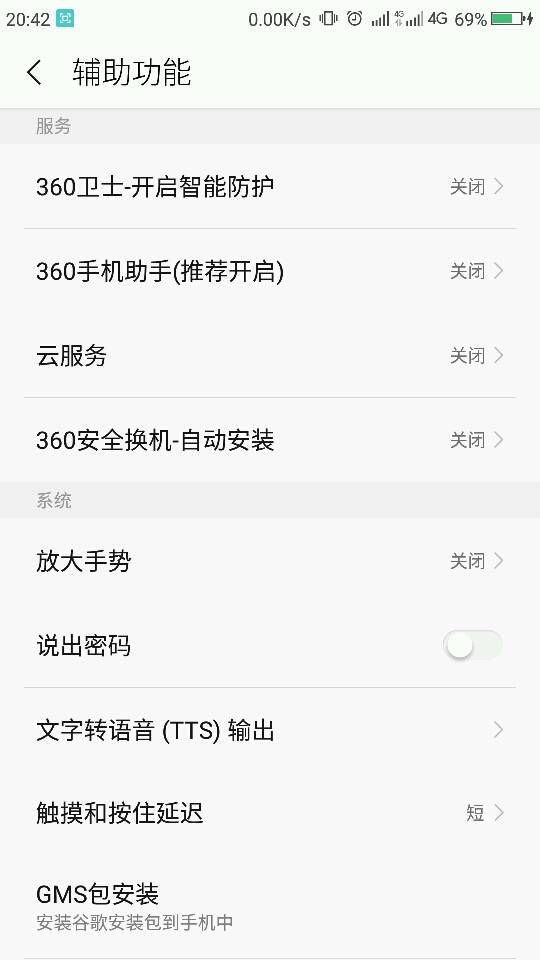Open 360卫士-开启智能防护 service settings
Screen dimensions: 540x960
click(270, 187)
